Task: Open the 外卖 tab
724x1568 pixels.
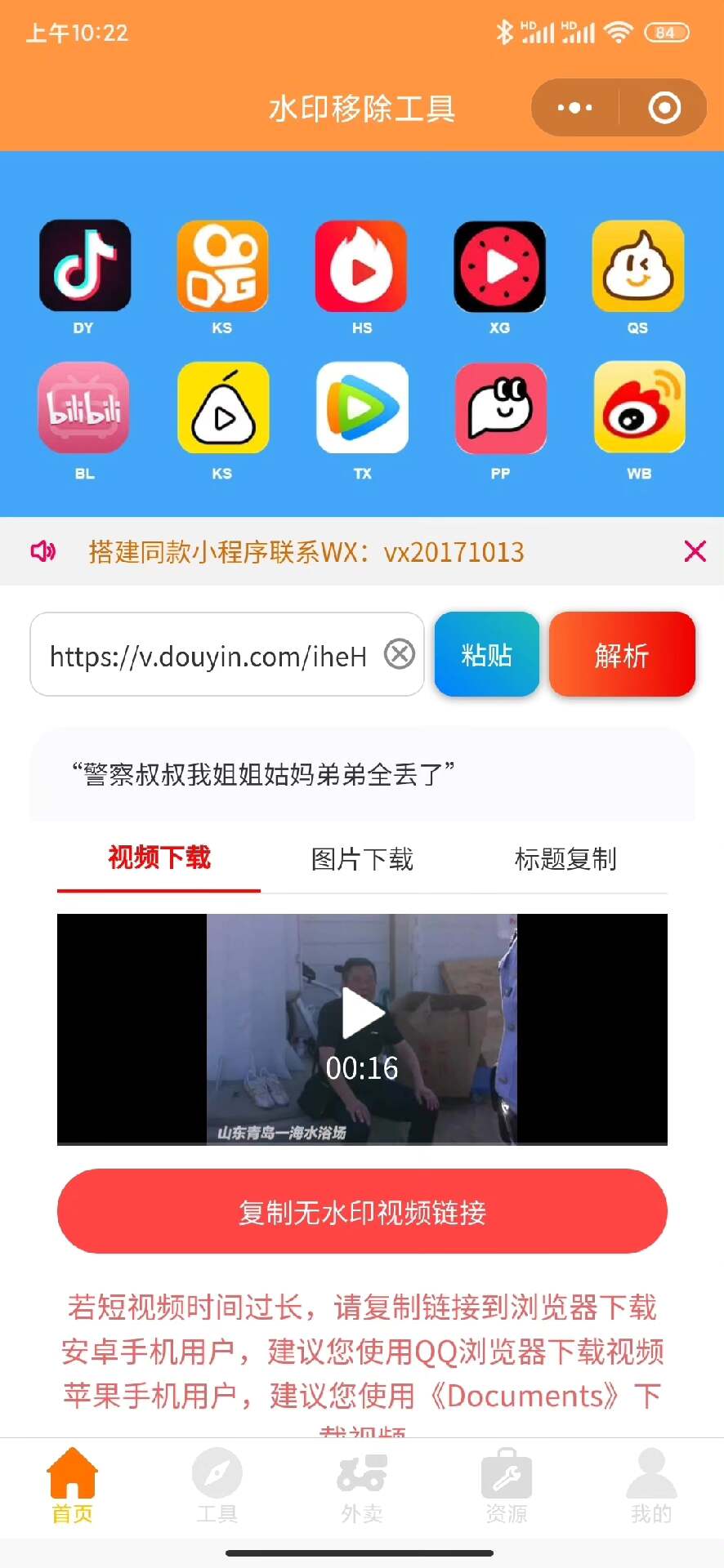Action: 361,1486
